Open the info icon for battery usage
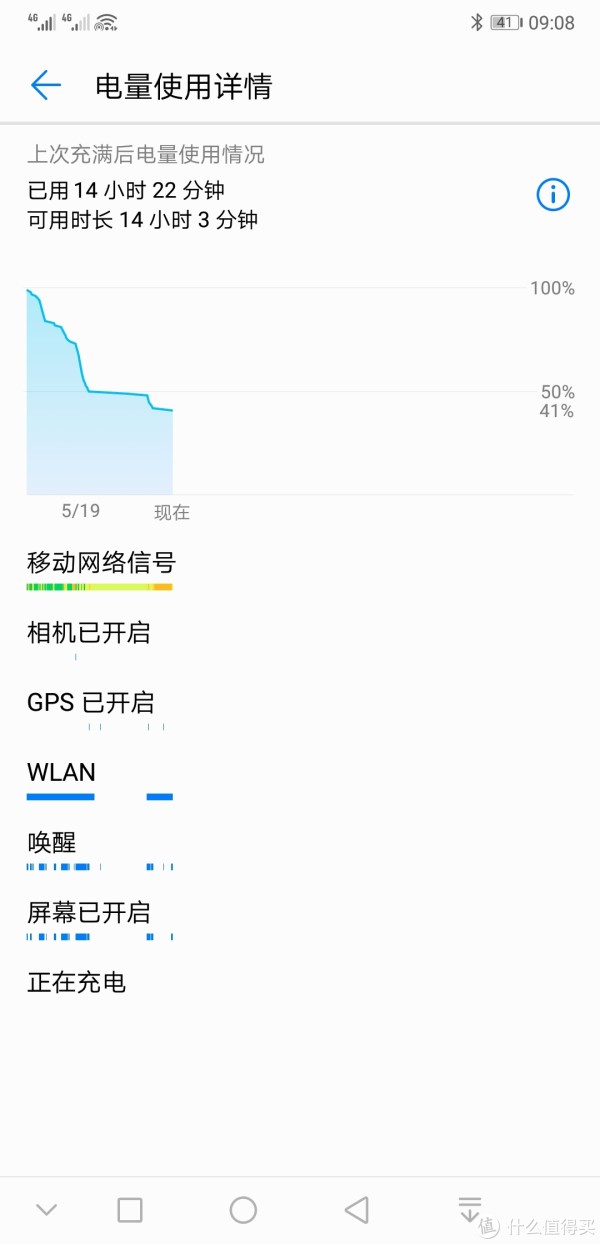Viewport: 600px width, 1244px height. (x=553, y=194)
